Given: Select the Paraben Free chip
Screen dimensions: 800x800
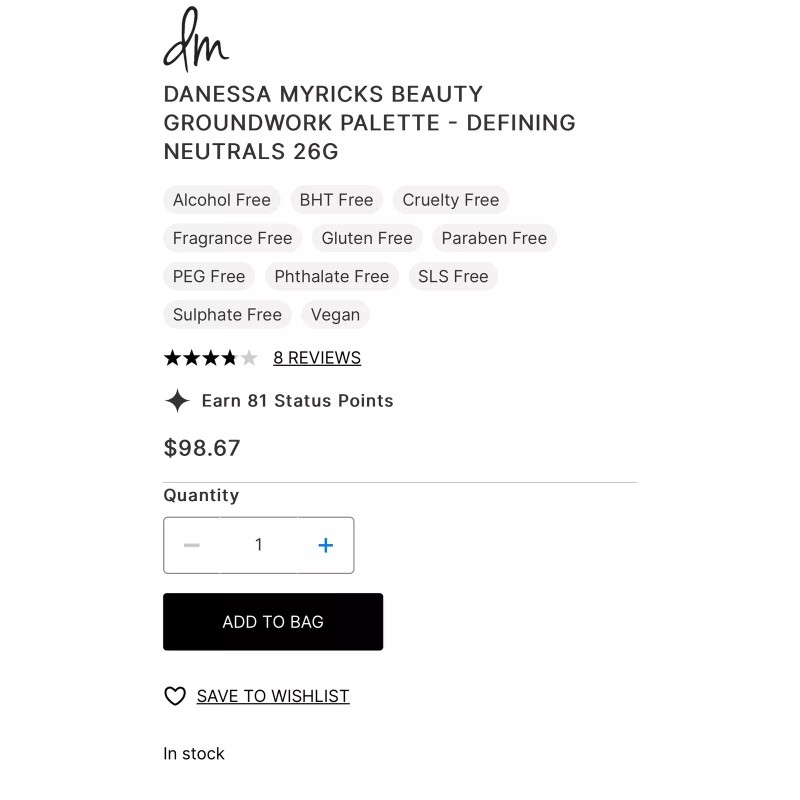Looking at the screenshot, I should pos(494,238).
